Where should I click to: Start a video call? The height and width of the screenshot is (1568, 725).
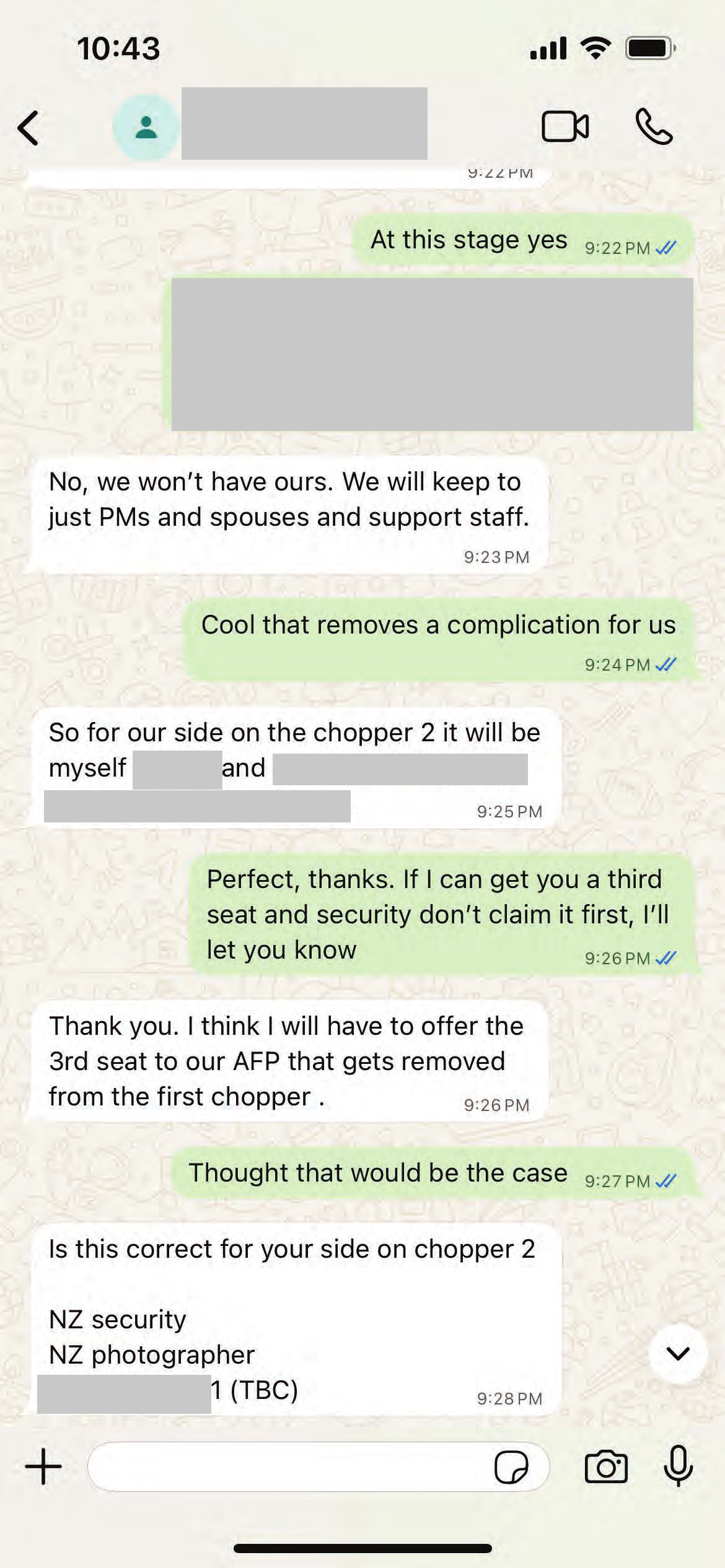(565, 127)
